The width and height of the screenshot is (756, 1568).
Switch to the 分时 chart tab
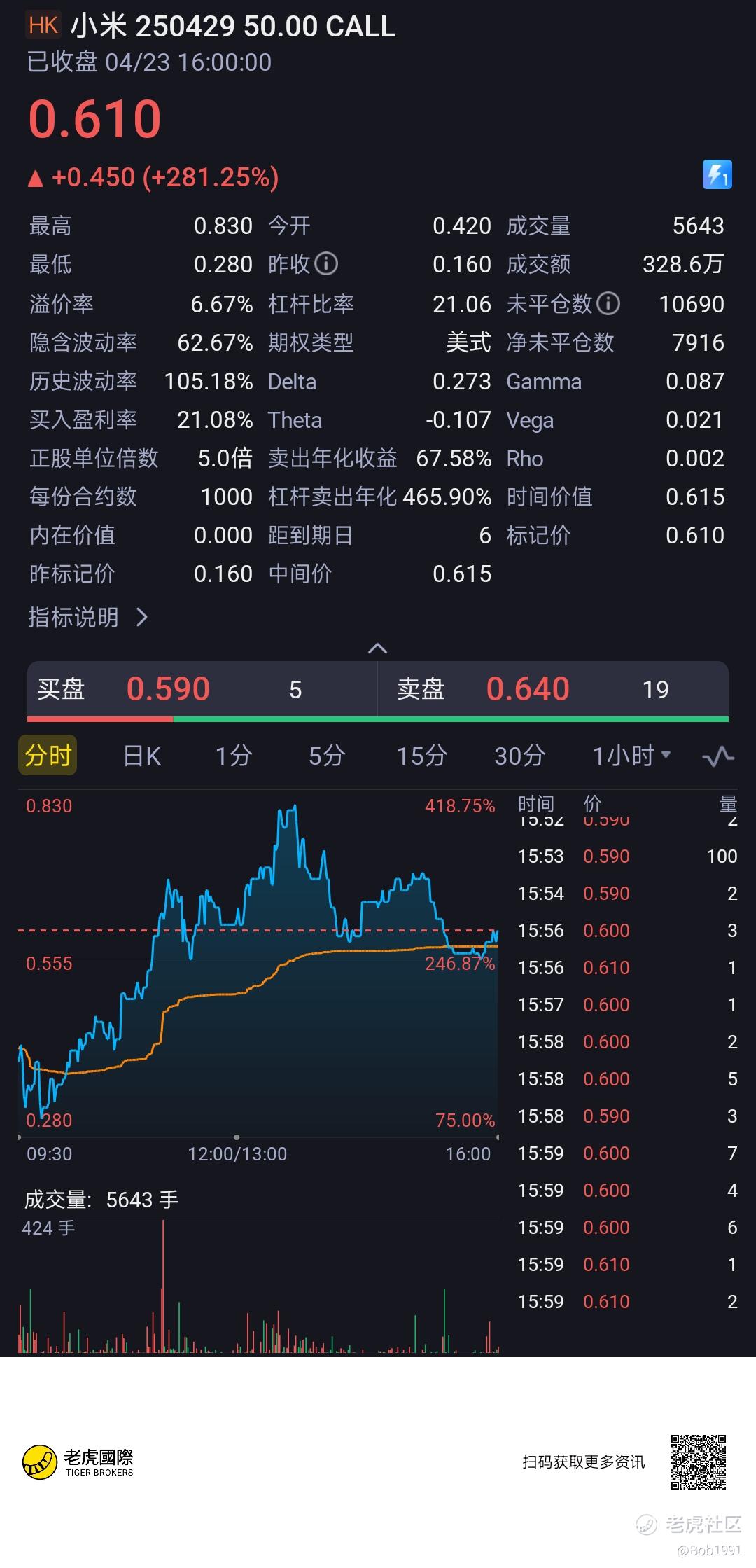click(48, 756)
